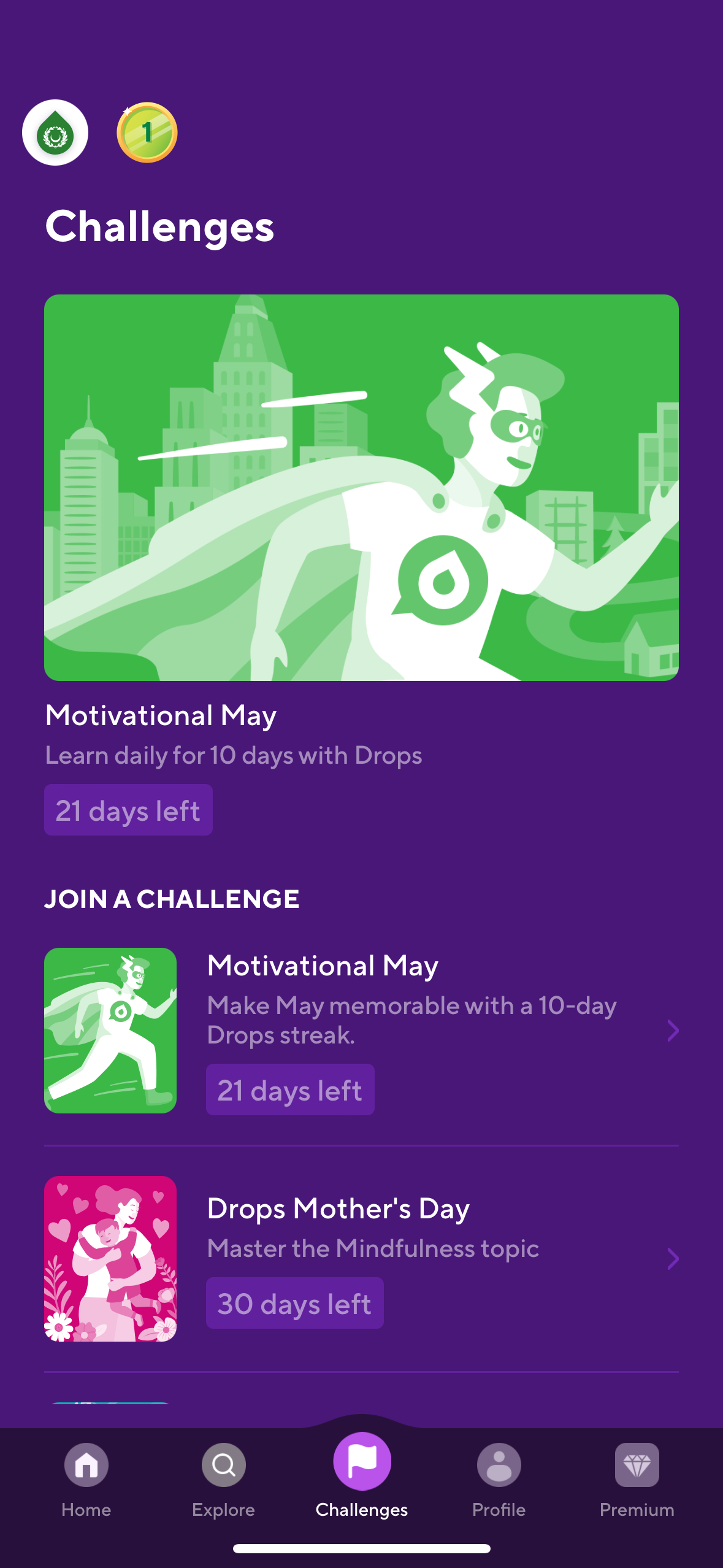Screen dimensions: 723x1568
Task: Select the 21 days left pill under banner
Action: [128, 810]
